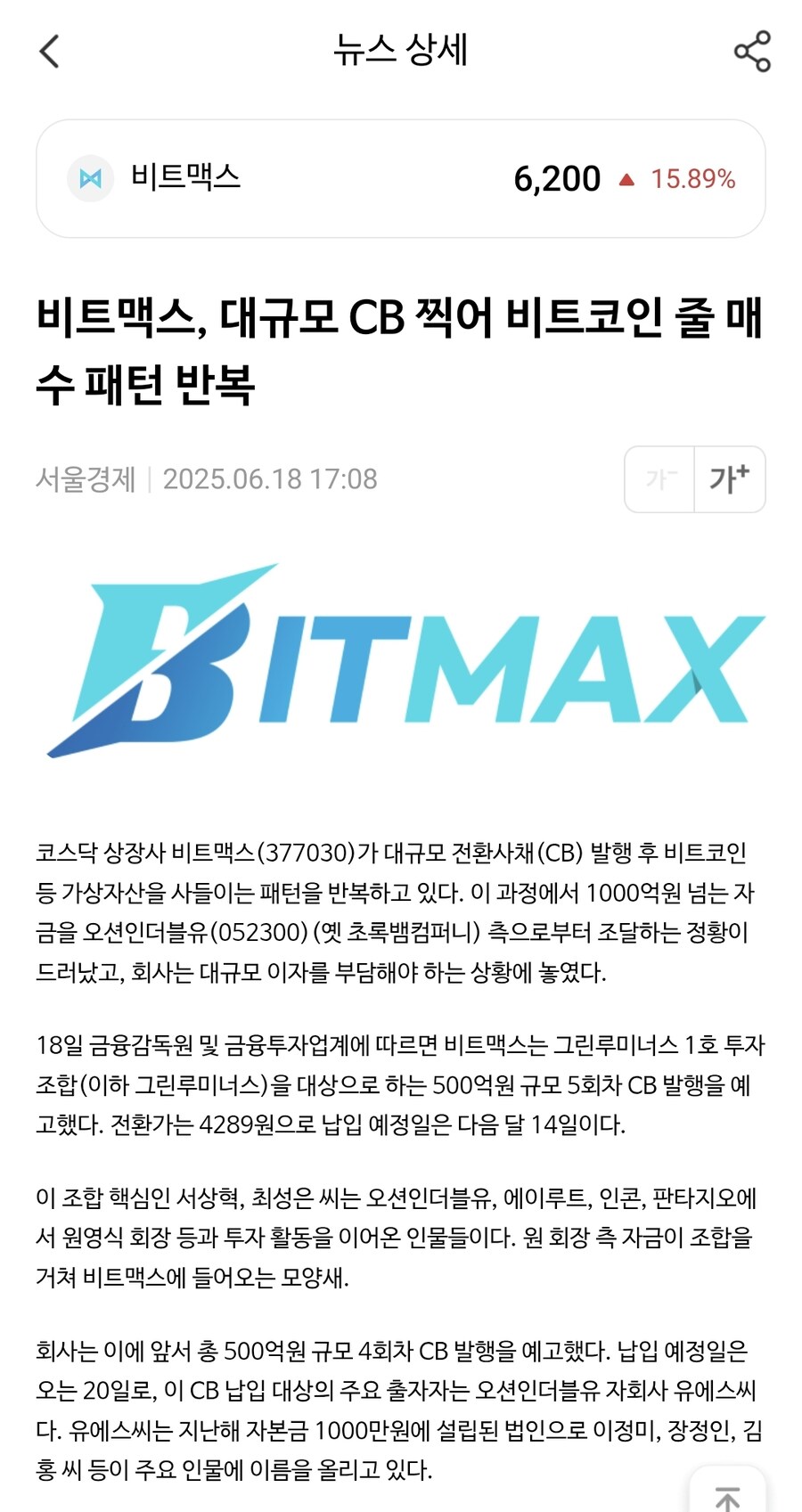Tap the article timestamp 2025.06.18 17:08
Screen dimensions: 802x1512
coord(271,479)
